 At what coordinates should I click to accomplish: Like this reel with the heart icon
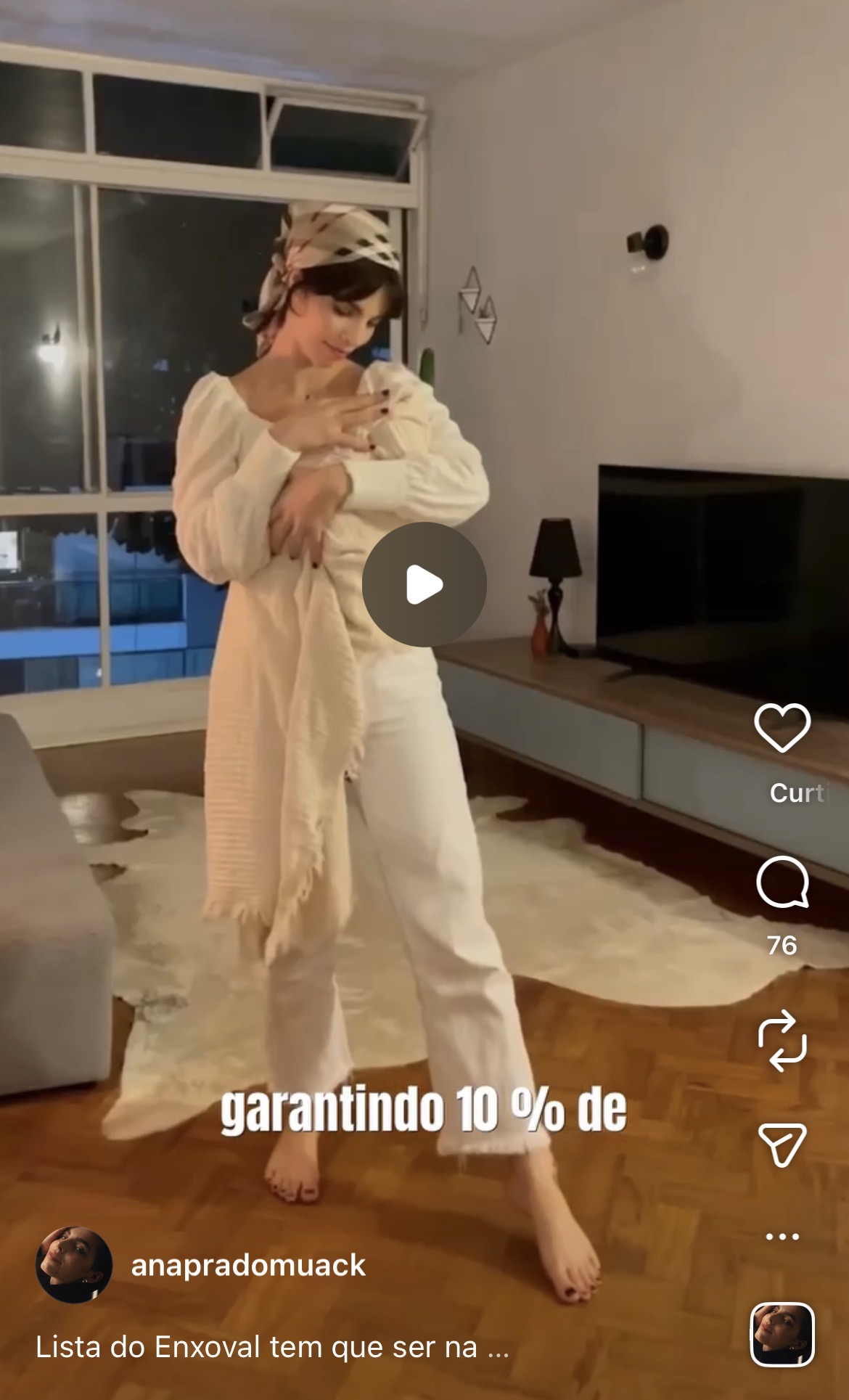tap(782, 727)
